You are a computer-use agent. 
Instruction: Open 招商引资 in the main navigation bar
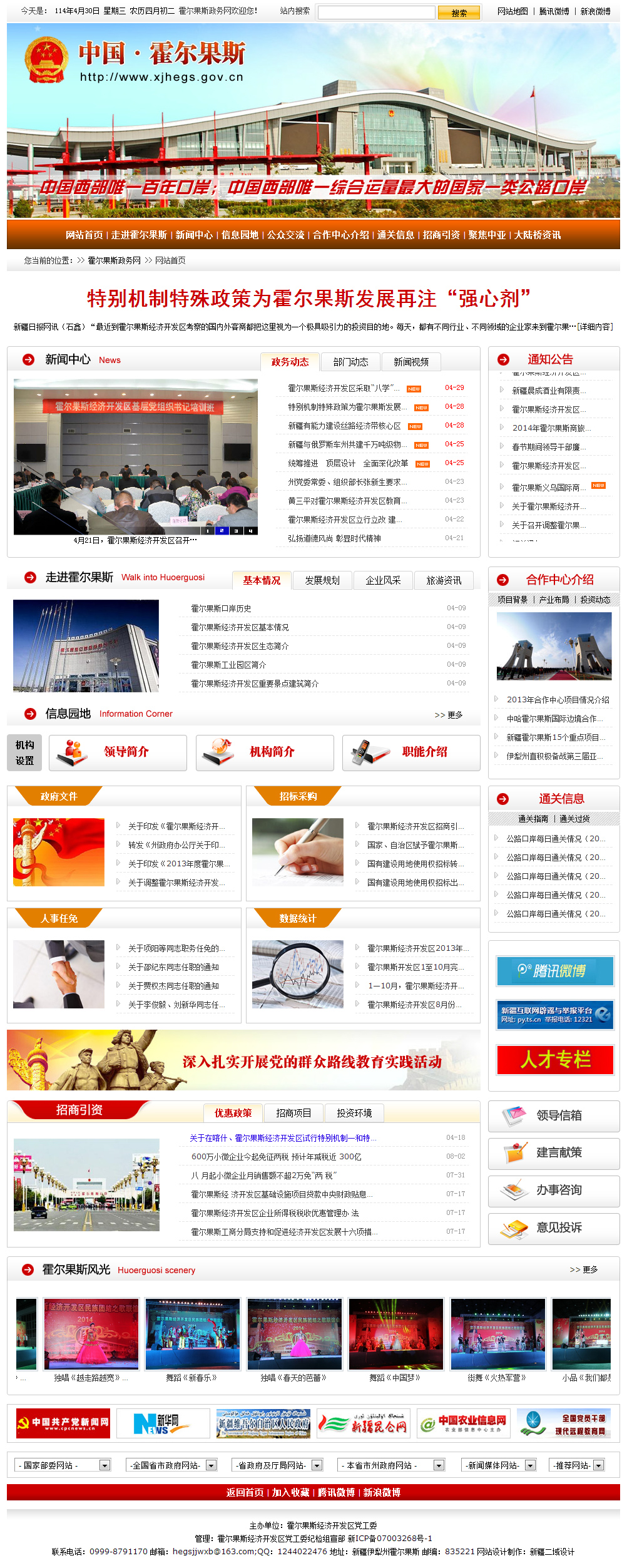tap(441, 235)
